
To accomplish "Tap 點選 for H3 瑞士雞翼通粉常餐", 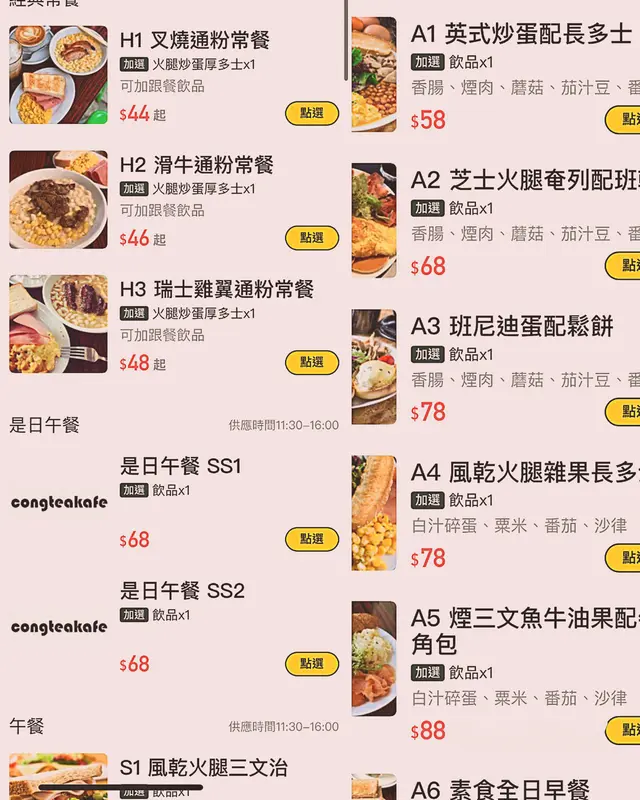I will pyautogui.click(x=312, y=362).
